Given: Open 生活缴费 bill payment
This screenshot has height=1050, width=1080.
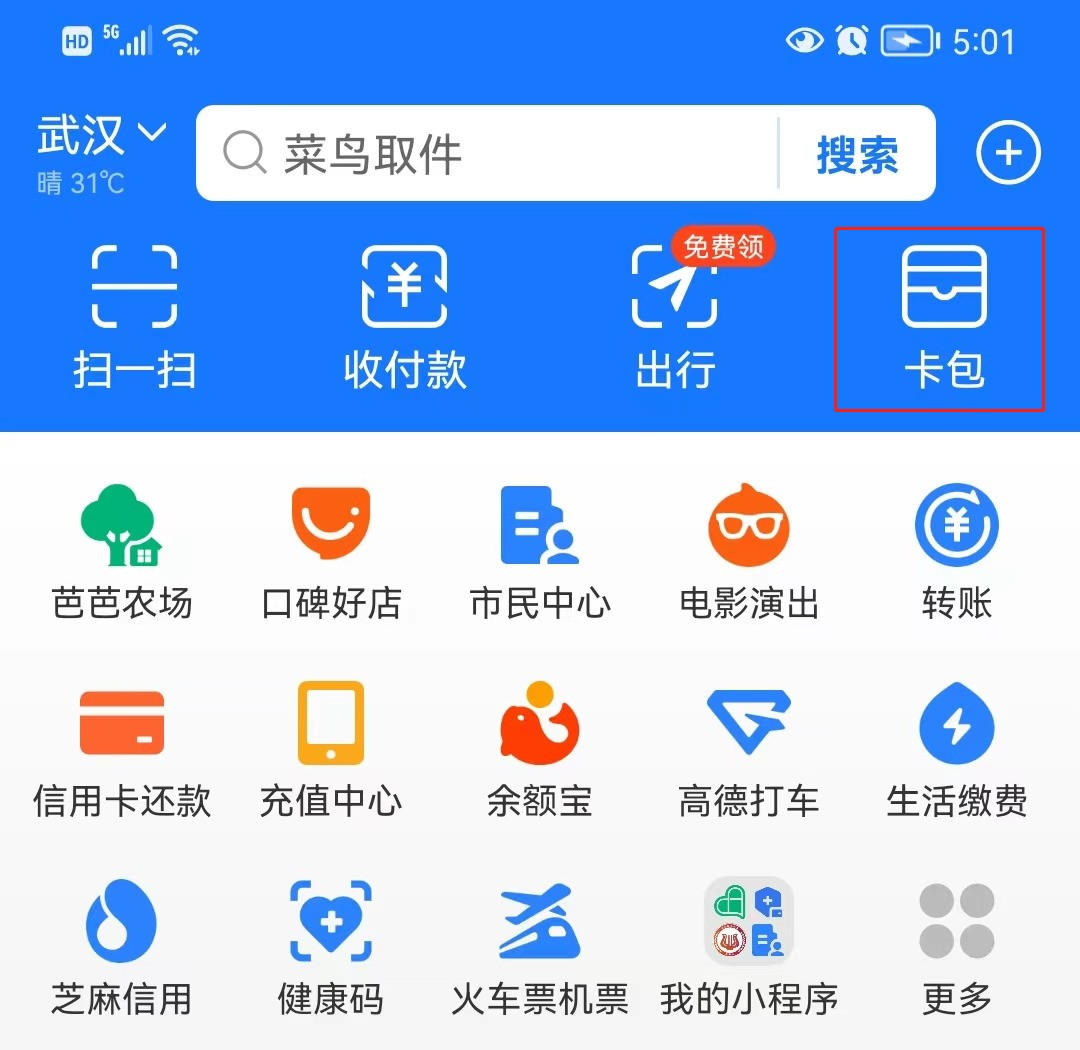Looking at the screenshot, I should click(x=957, y=749).
